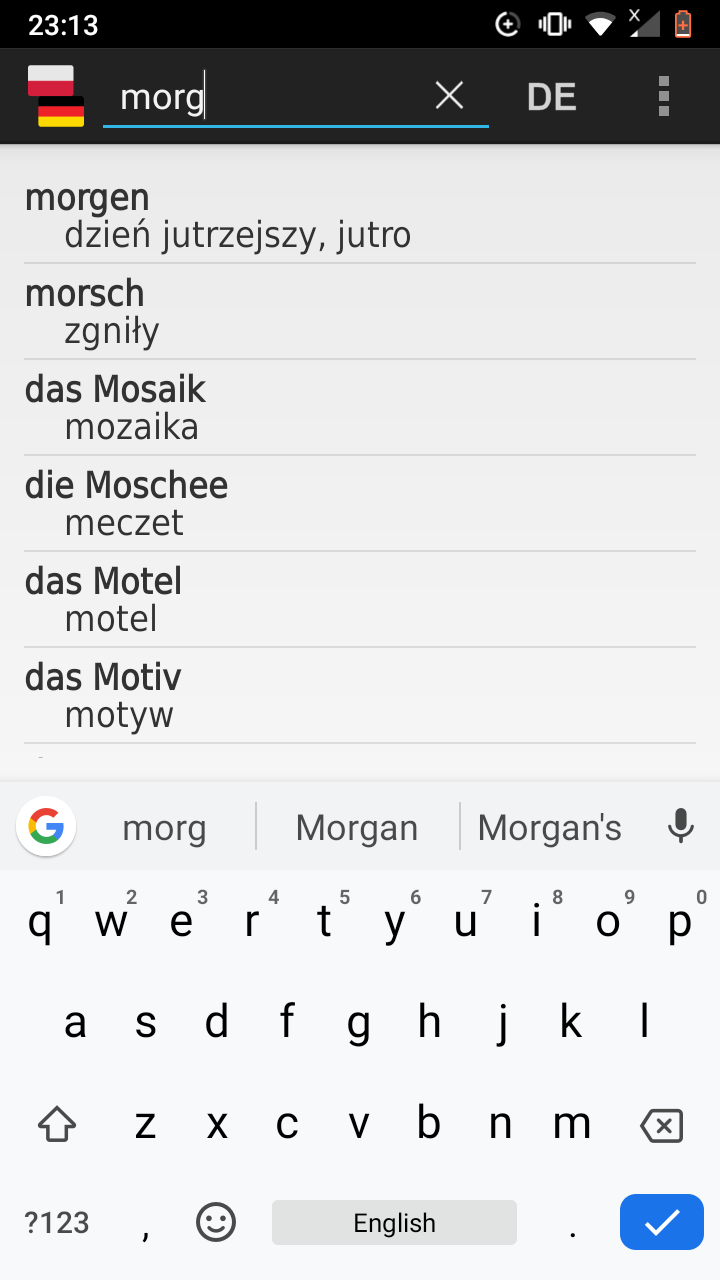The image size is (720, 1280).
Task: Confirm input with the blue checkmark key
Action: (662, 1222)
